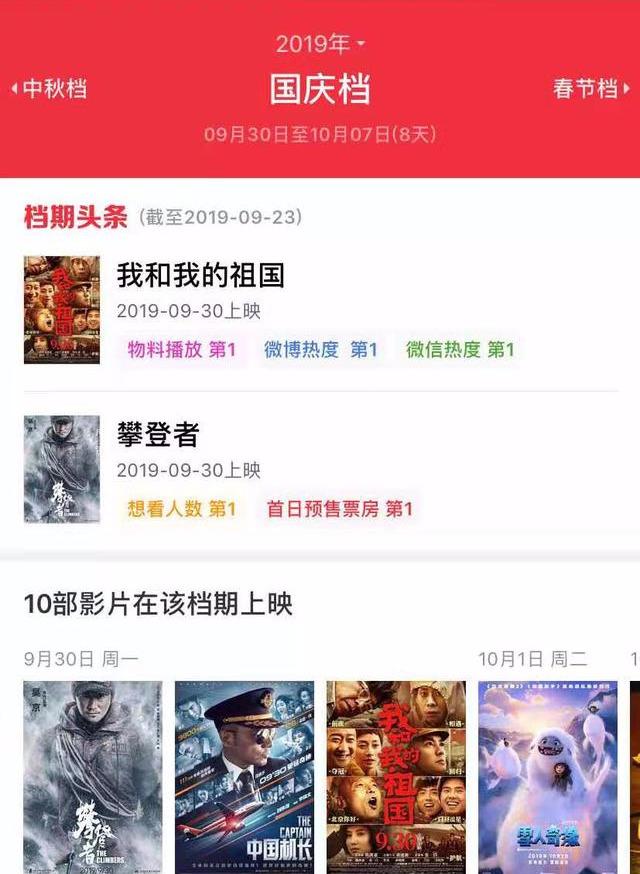Go to the next 春节档 period
The image size is (640, 874).
[x=590, y=89]
